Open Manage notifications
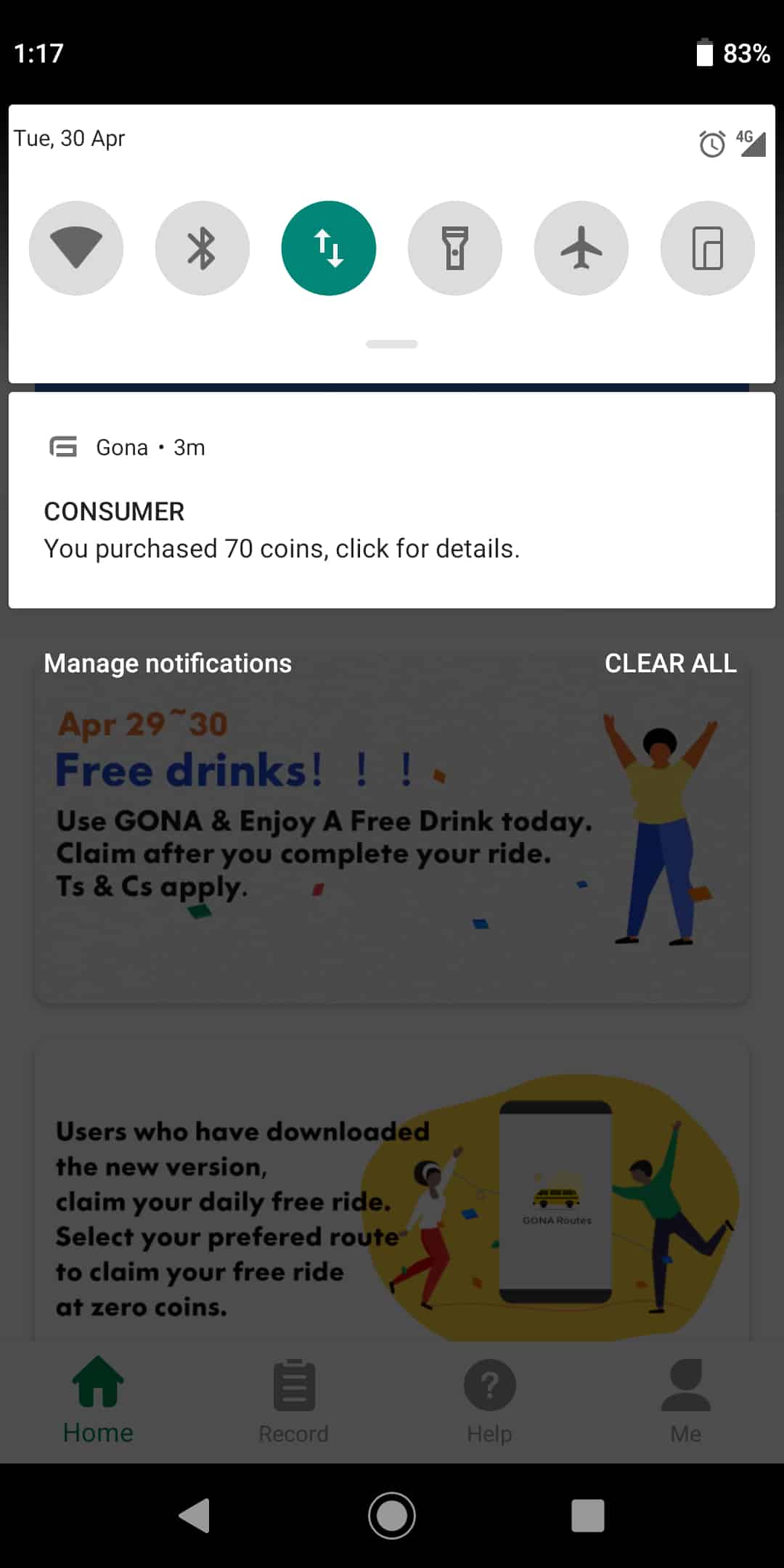The width and height of the screenshot is (784, 1568). 168,663
